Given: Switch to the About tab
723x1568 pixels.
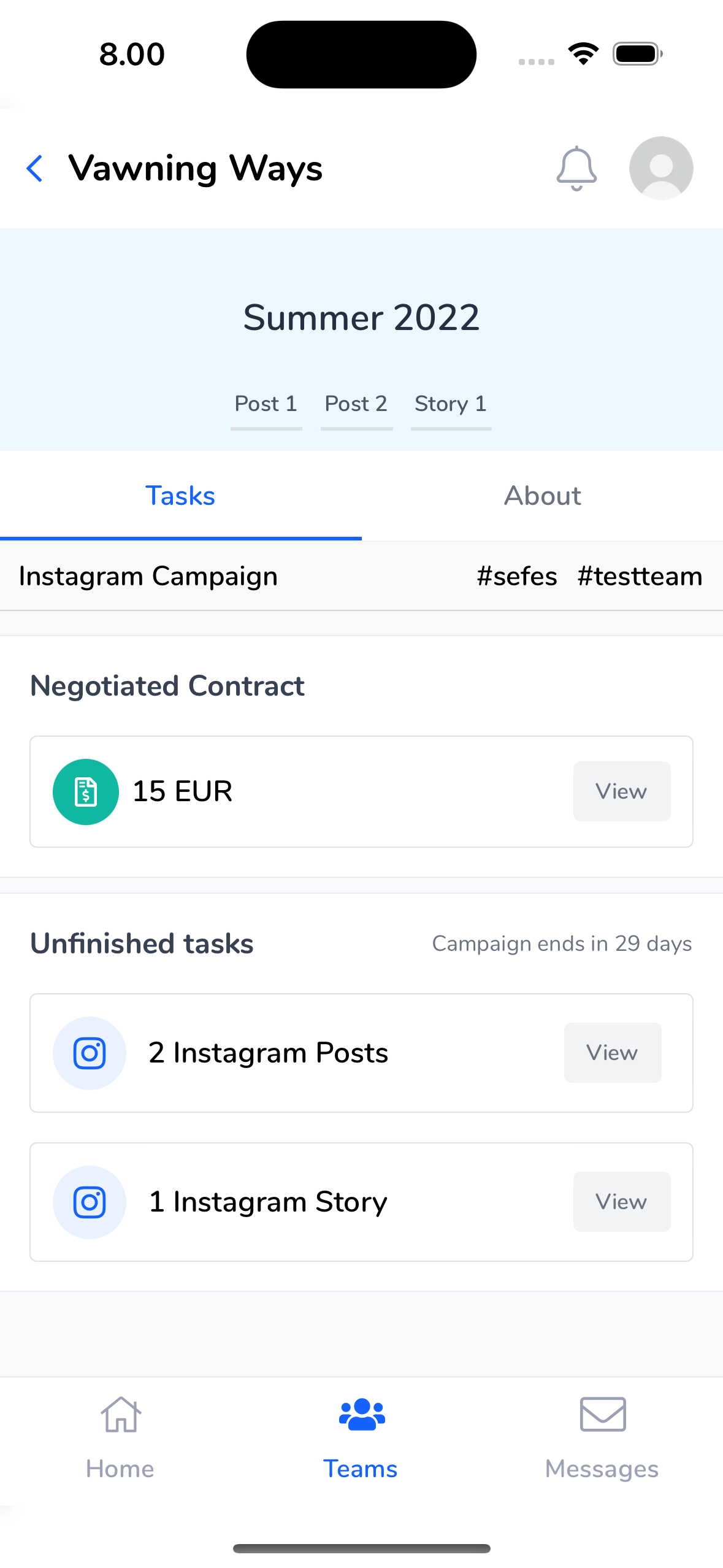Looking at the screenshot, I should click(543, 496).
